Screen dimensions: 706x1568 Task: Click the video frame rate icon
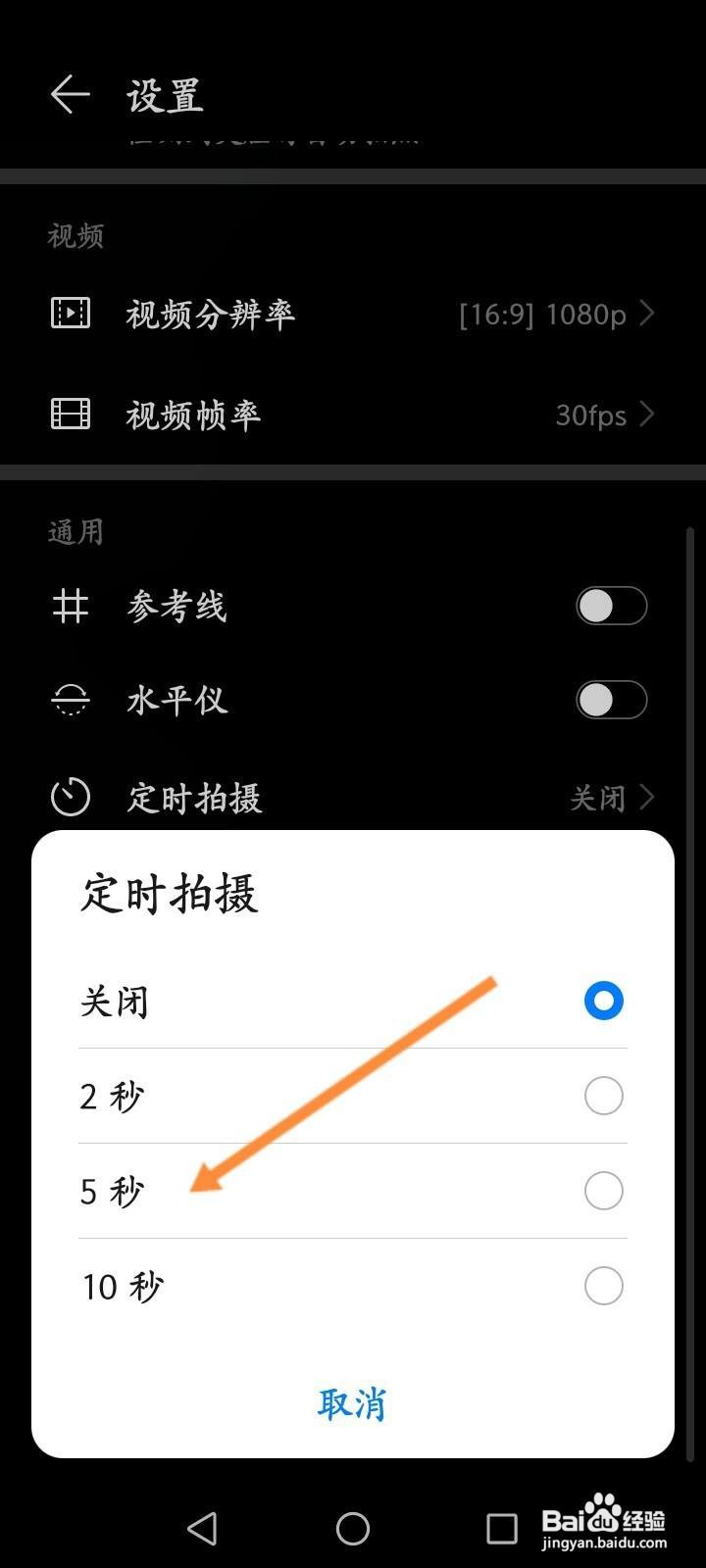[69, 415]
